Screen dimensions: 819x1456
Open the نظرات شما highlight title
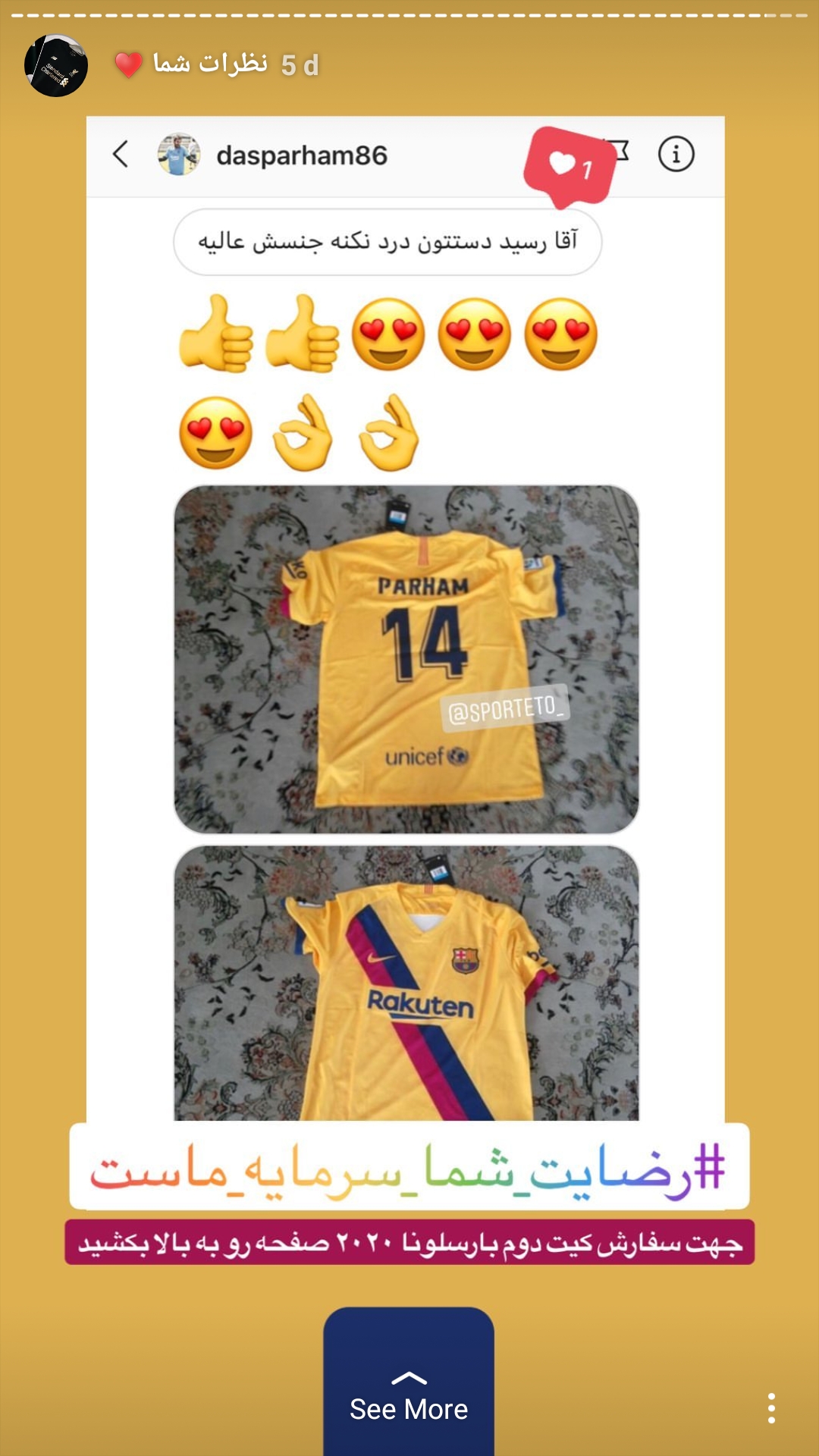(x=210, y=64)
